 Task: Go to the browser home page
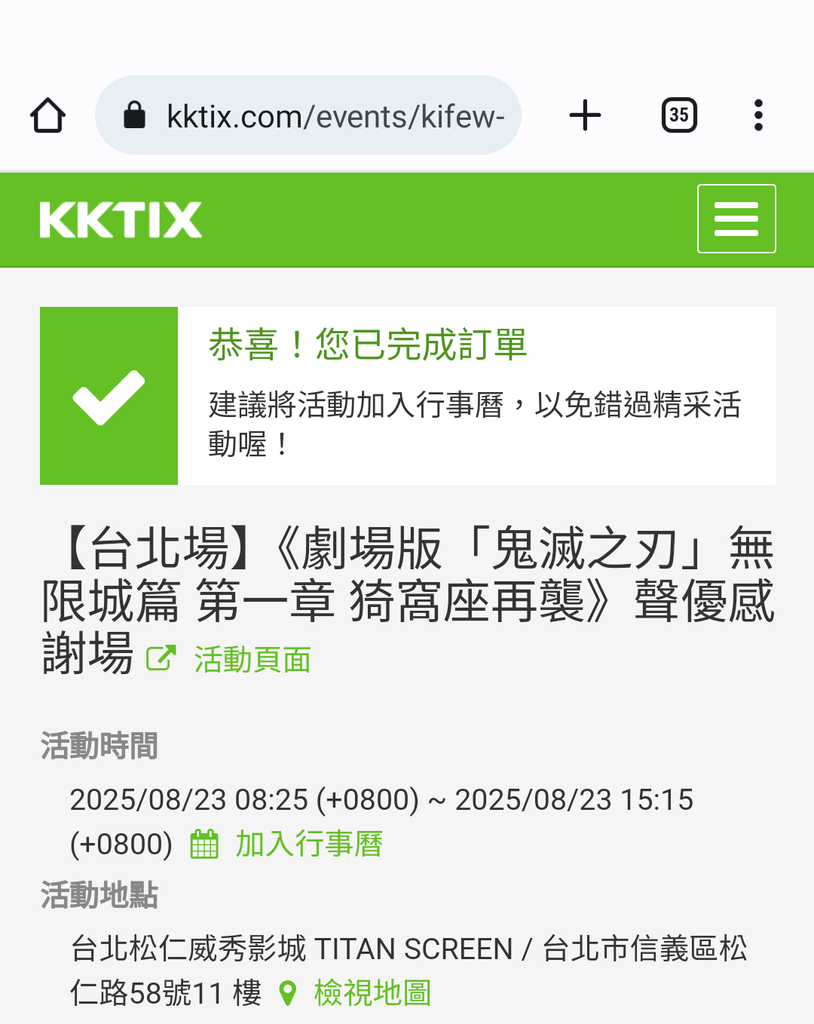point(48,116)
